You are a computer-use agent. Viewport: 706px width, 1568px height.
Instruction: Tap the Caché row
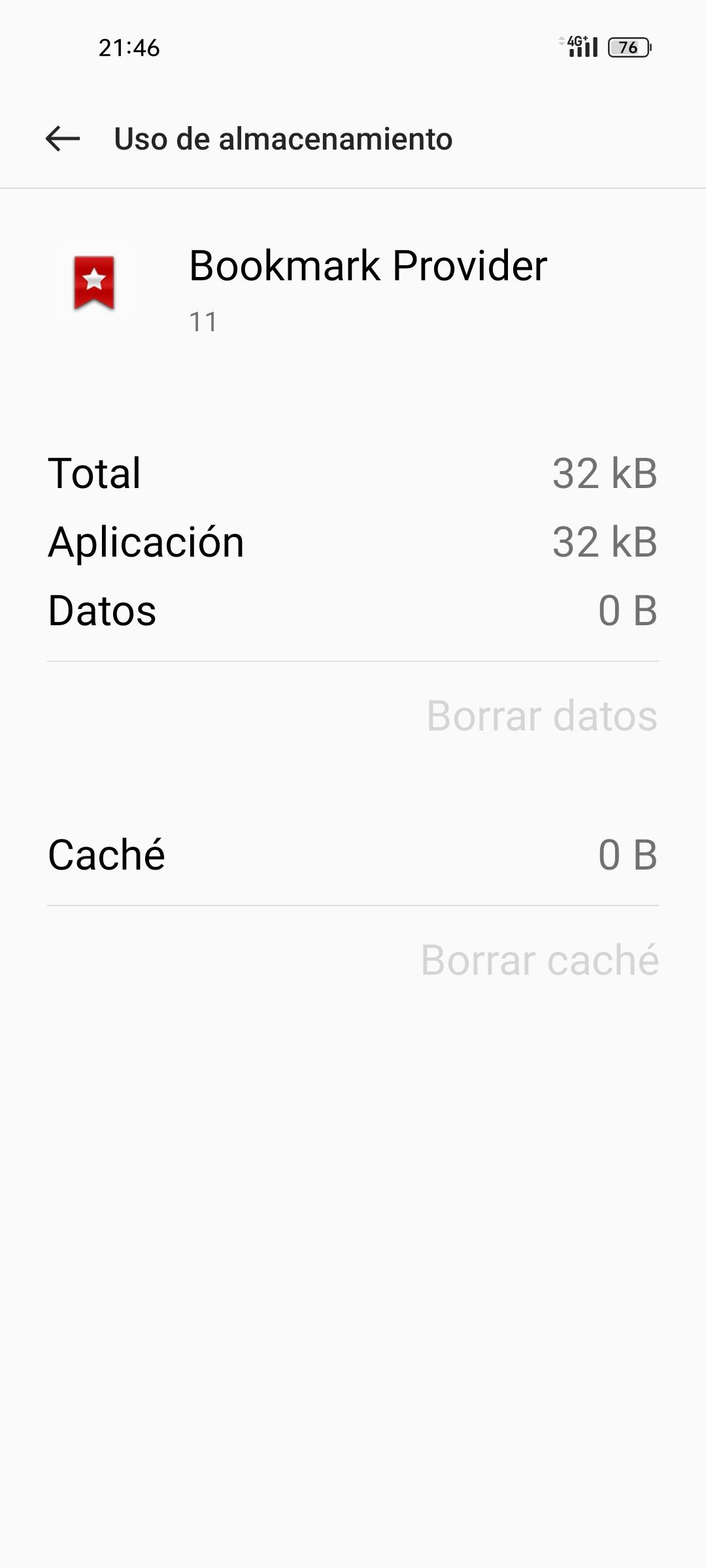[353, 853]
